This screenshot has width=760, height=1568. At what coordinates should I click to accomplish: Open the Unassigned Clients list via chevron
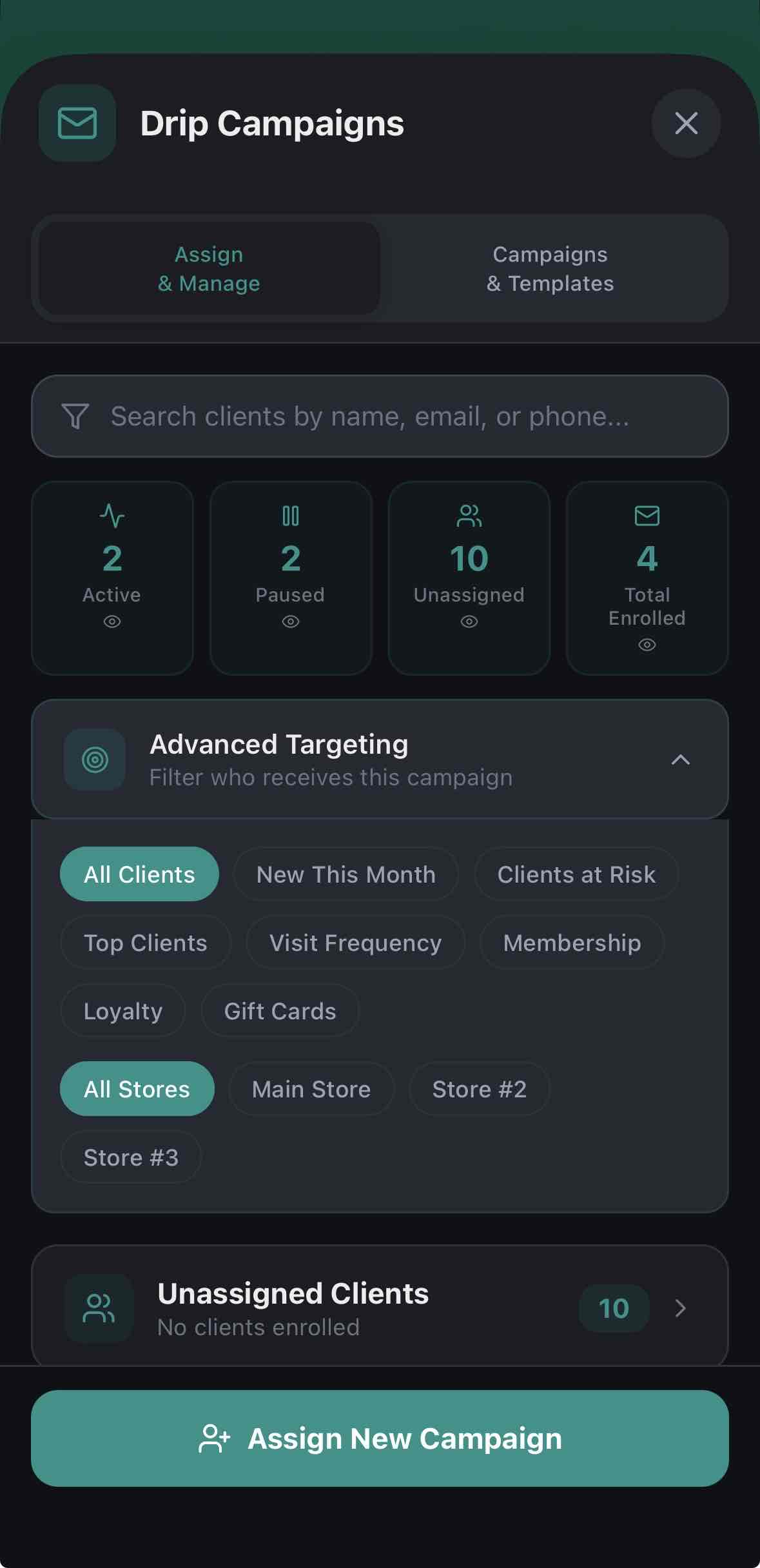pos(681,1309)
